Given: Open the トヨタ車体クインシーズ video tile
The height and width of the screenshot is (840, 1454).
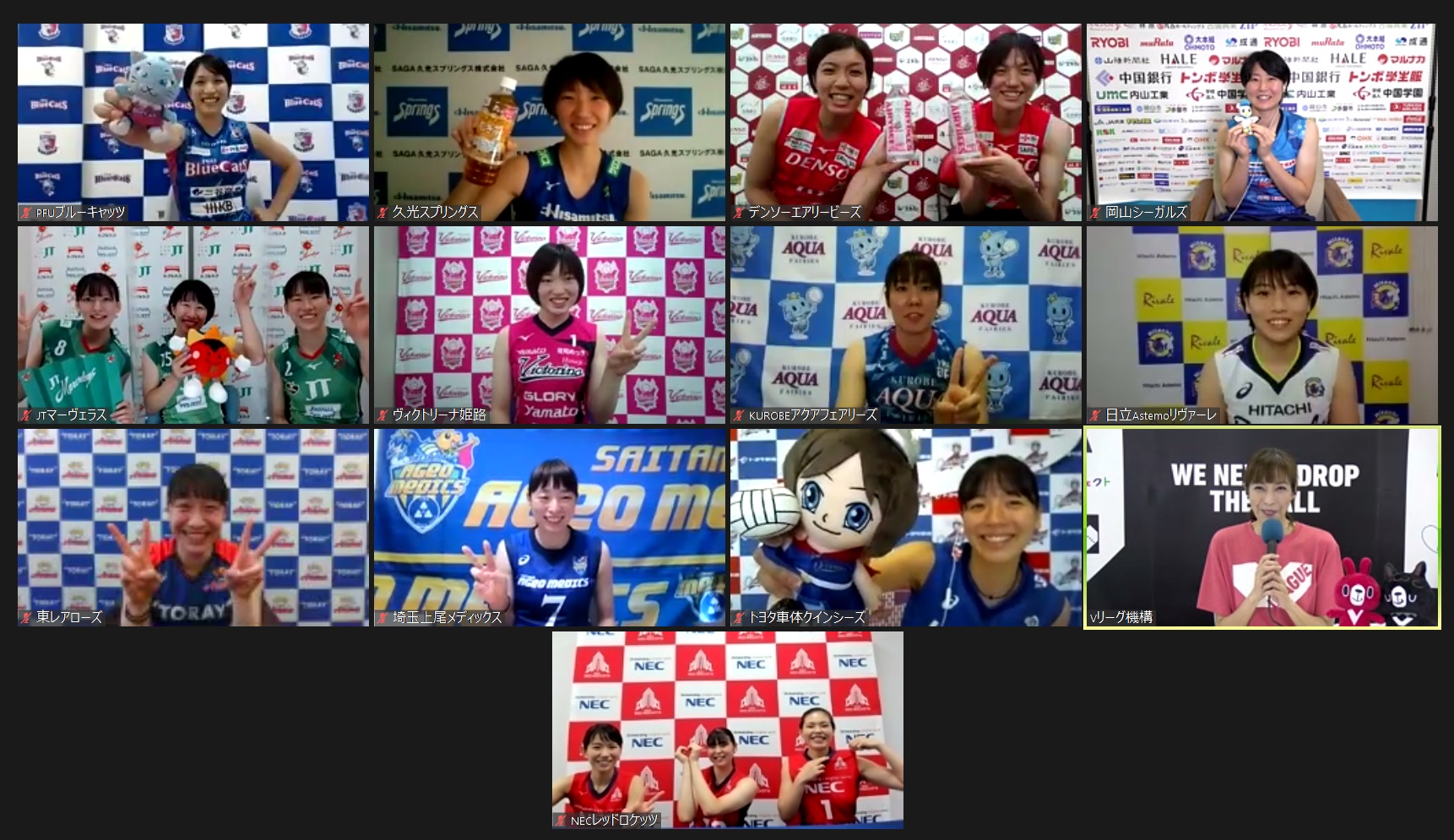Looking at the screenshot, I should pos(905,528).
